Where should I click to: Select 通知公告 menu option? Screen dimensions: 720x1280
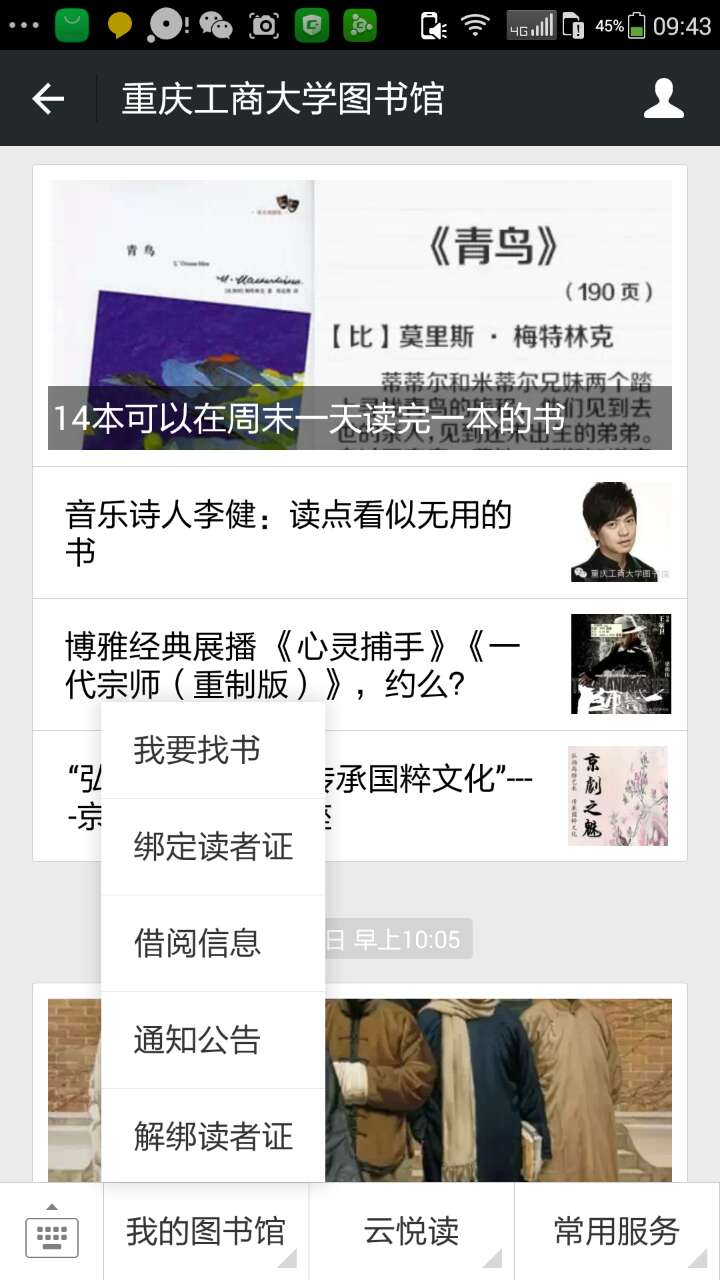point(213,1040)
